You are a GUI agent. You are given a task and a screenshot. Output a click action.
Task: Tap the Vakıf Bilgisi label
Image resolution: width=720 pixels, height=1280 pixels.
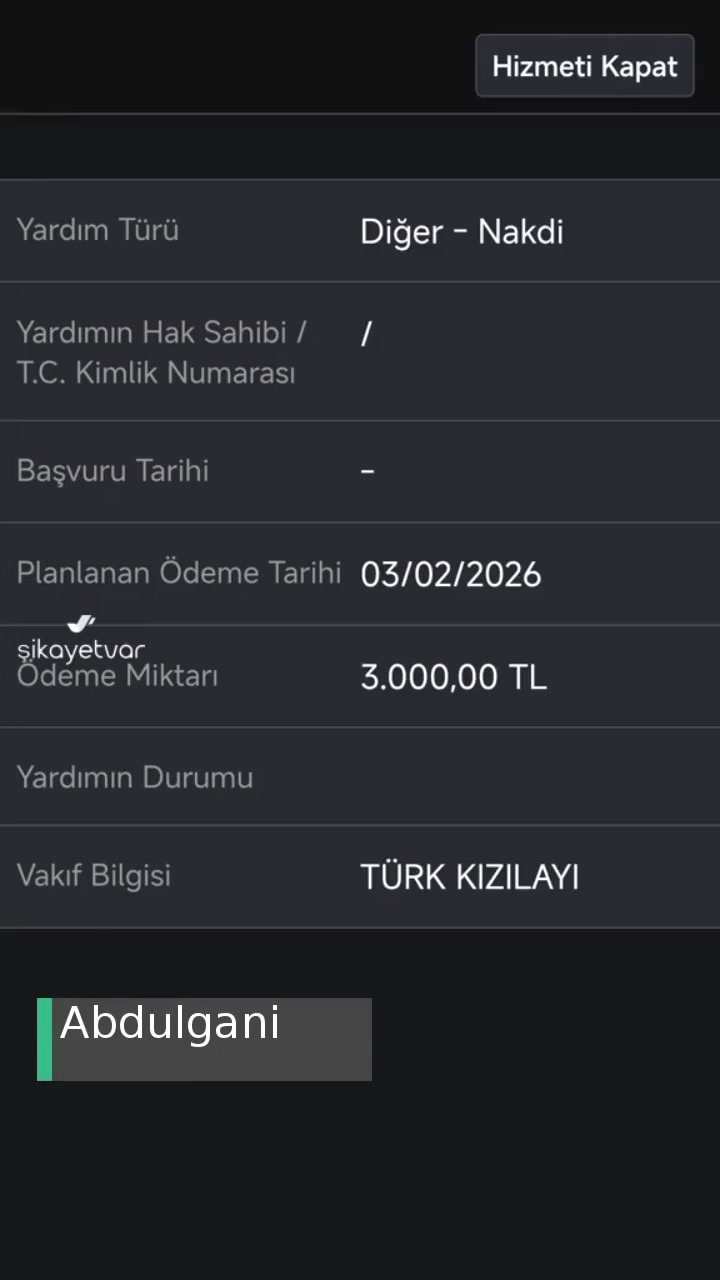tap(94, 875)
